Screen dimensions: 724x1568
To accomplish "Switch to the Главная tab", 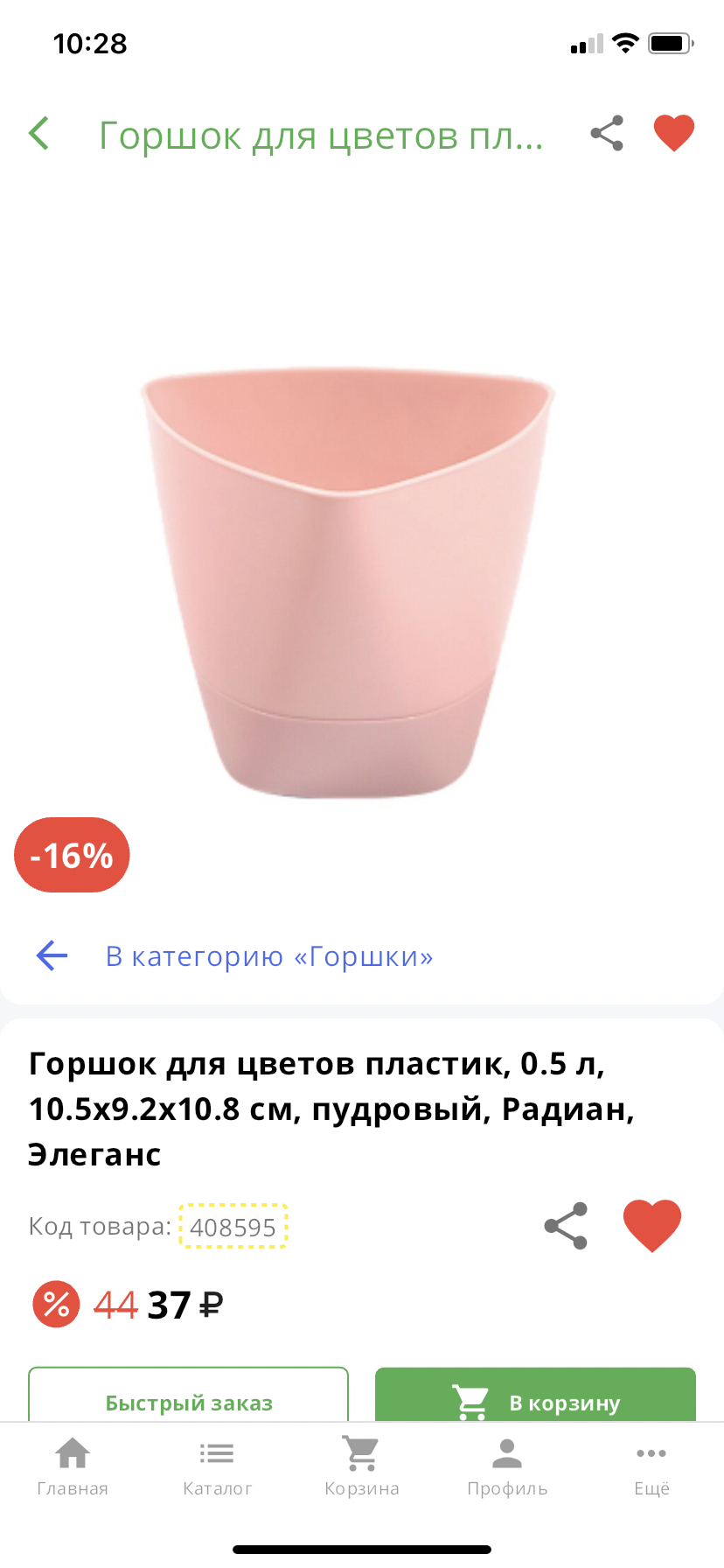I will [73, 1466].
